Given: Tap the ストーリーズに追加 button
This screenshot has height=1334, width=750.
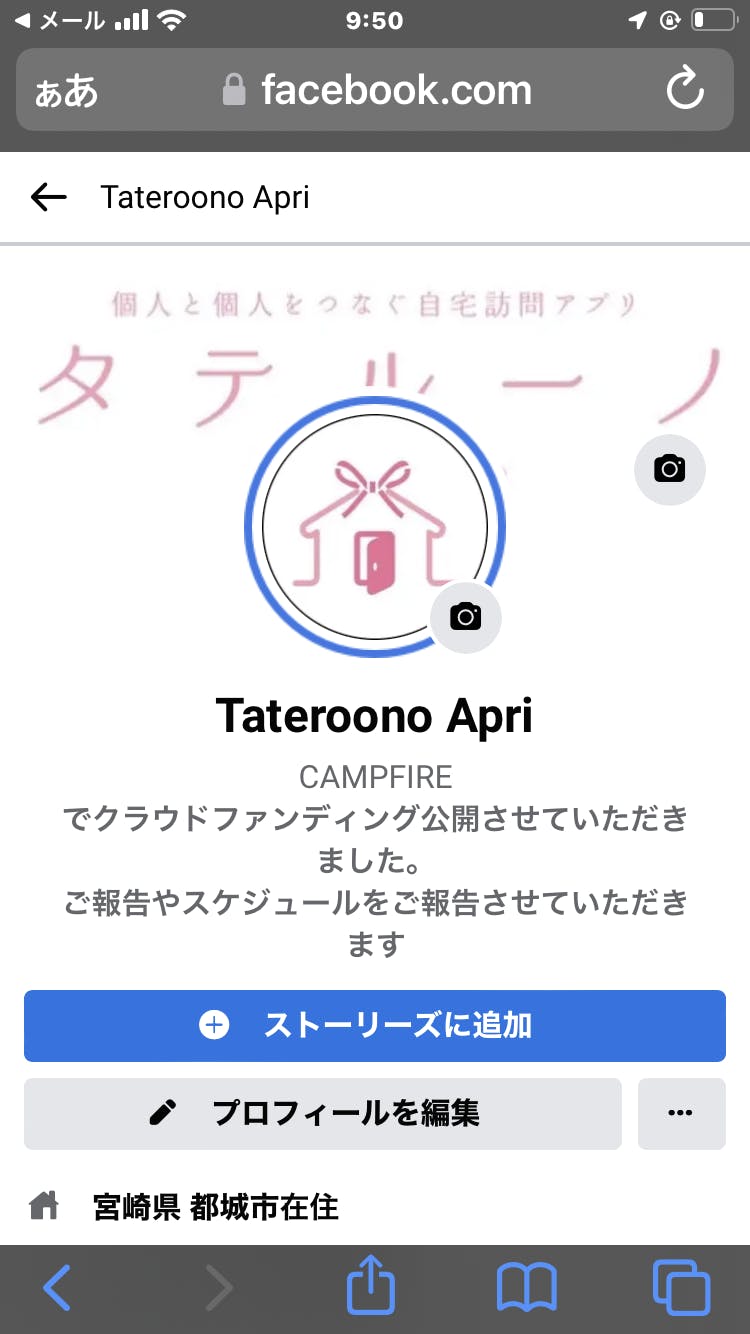Looking at the screenshot, I should [x=374, y=1025].
